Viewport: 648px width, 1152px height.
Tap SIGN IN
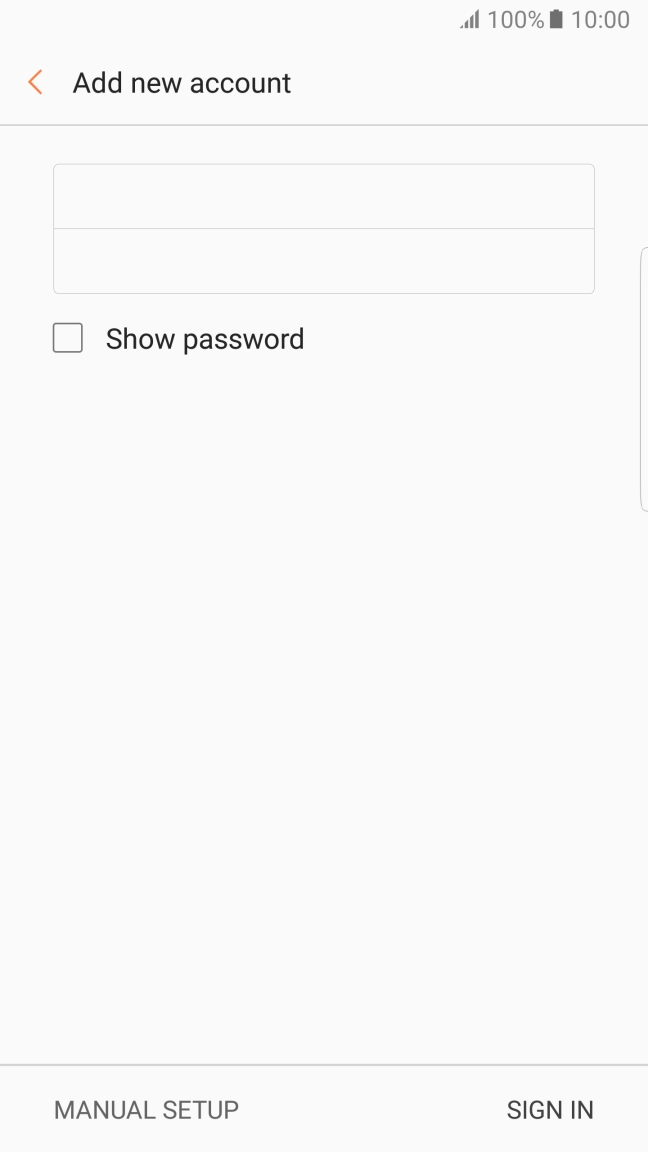550,1110
